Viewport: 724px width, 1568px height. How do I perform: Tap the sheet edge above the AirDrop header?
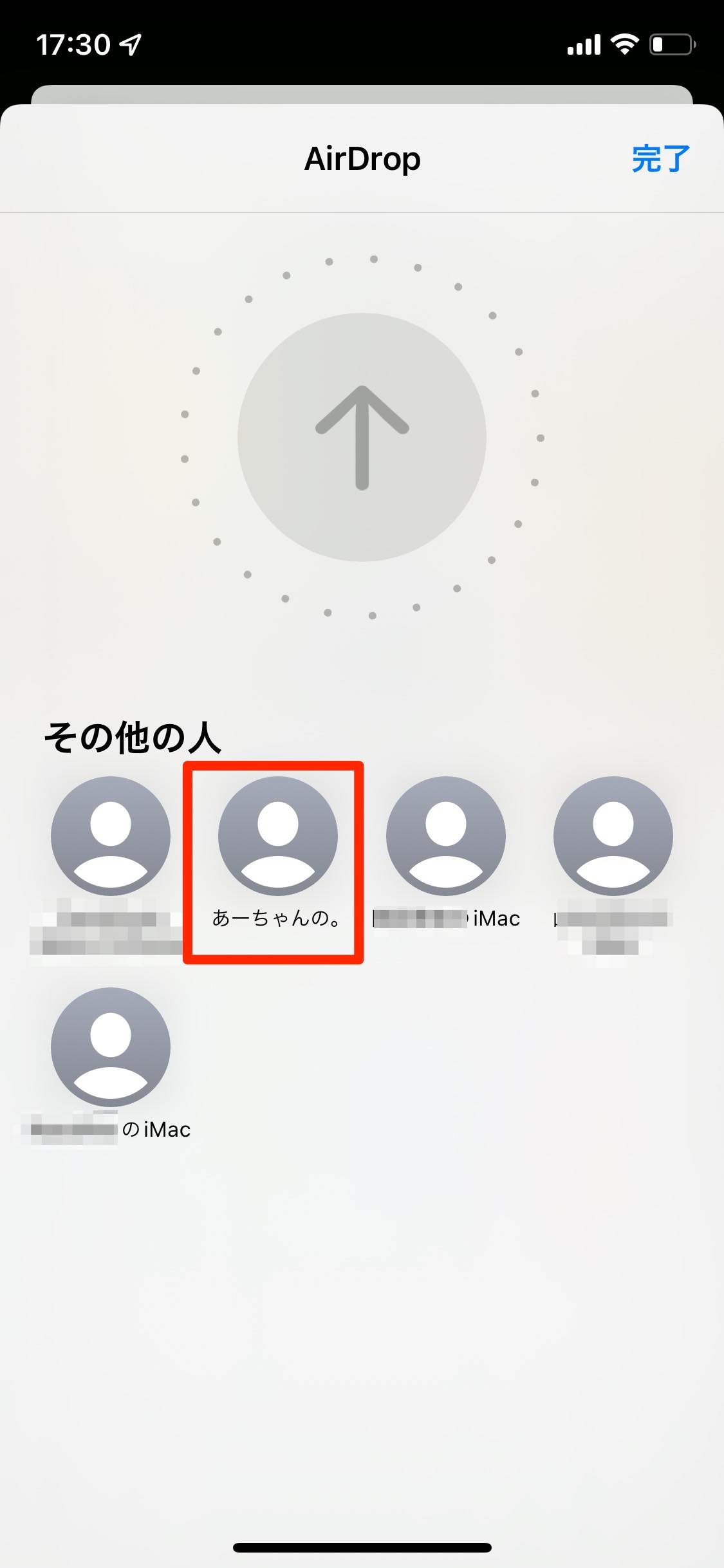point(362,97)
